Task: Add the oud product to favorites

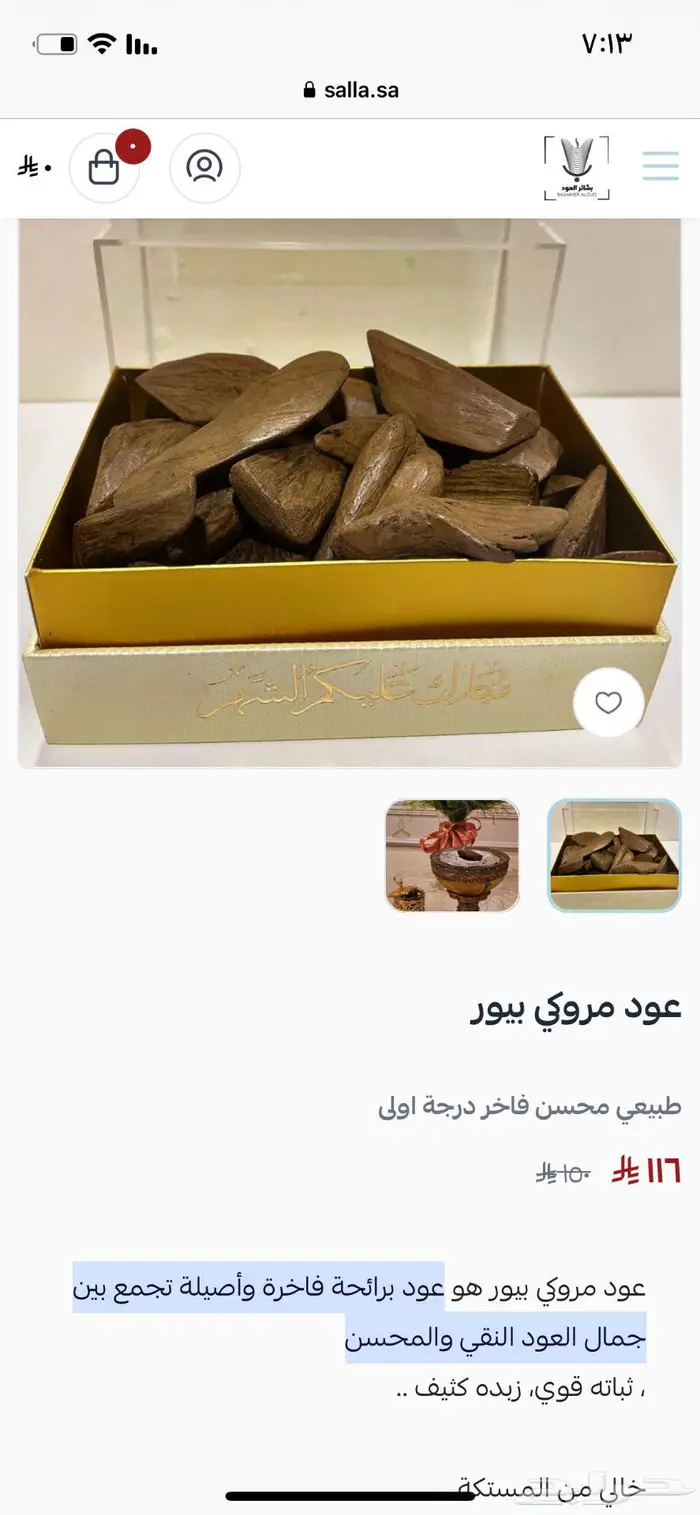Action: click(608, 703)
